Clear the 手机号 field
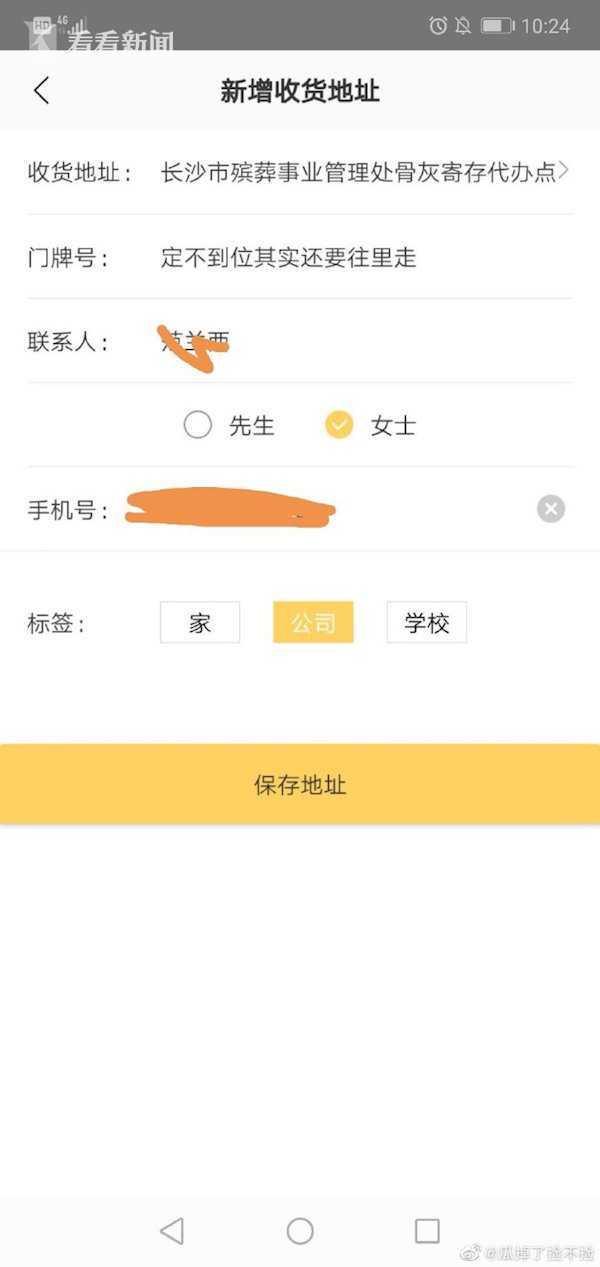600x1267 pixels. point(551,509)
